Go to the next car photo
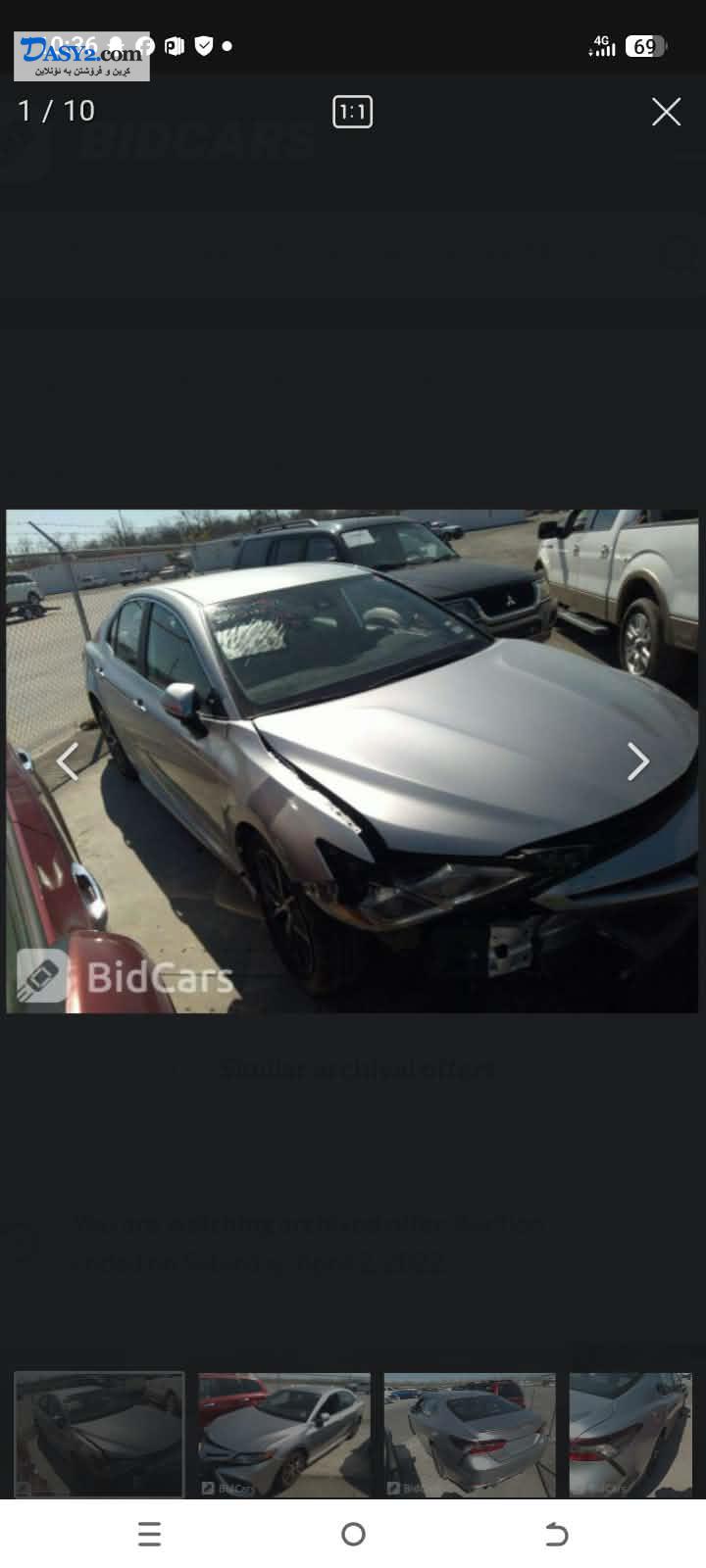 tap(638, 761)
